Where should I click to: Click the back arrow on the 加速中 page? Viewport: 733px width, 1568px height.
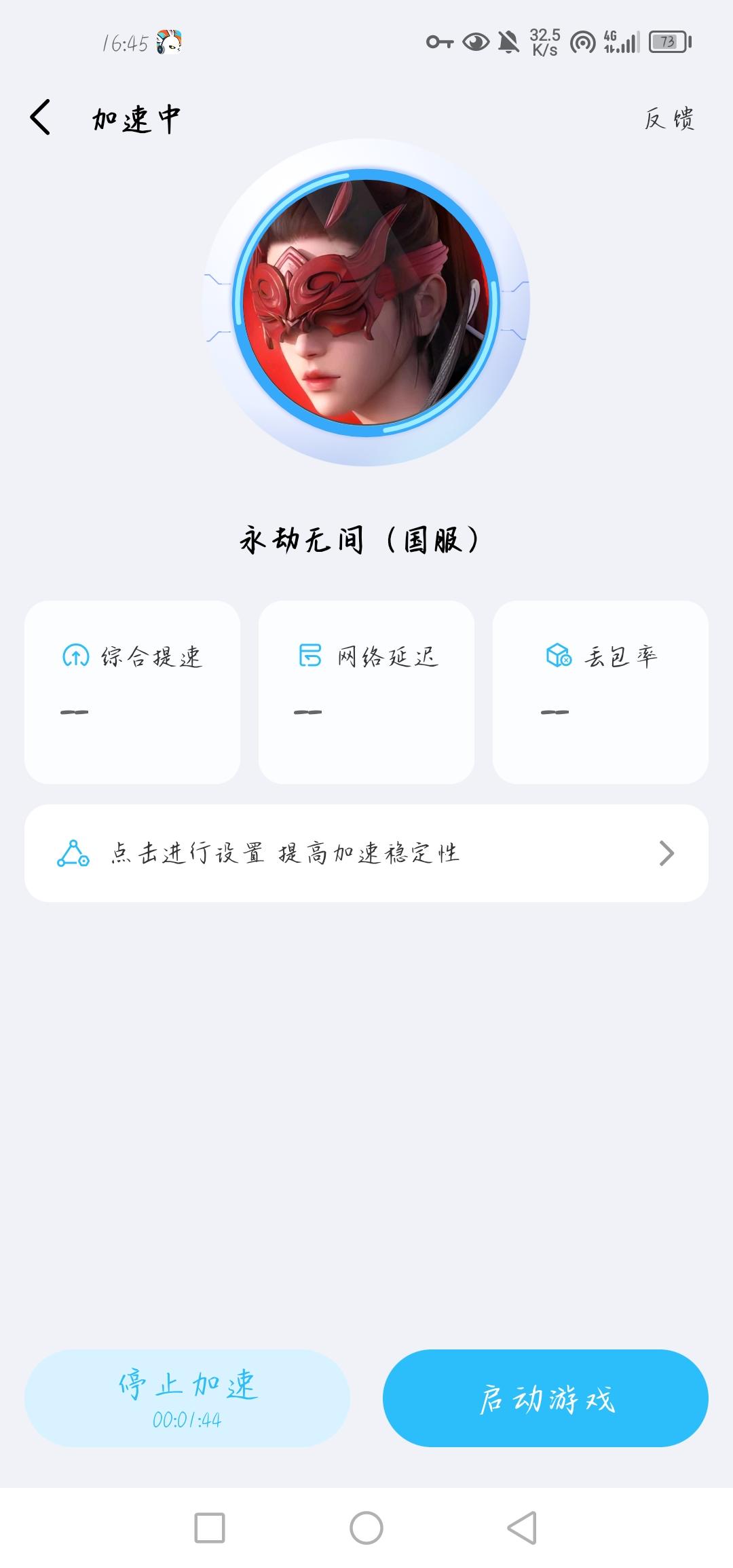pos(39,117)
